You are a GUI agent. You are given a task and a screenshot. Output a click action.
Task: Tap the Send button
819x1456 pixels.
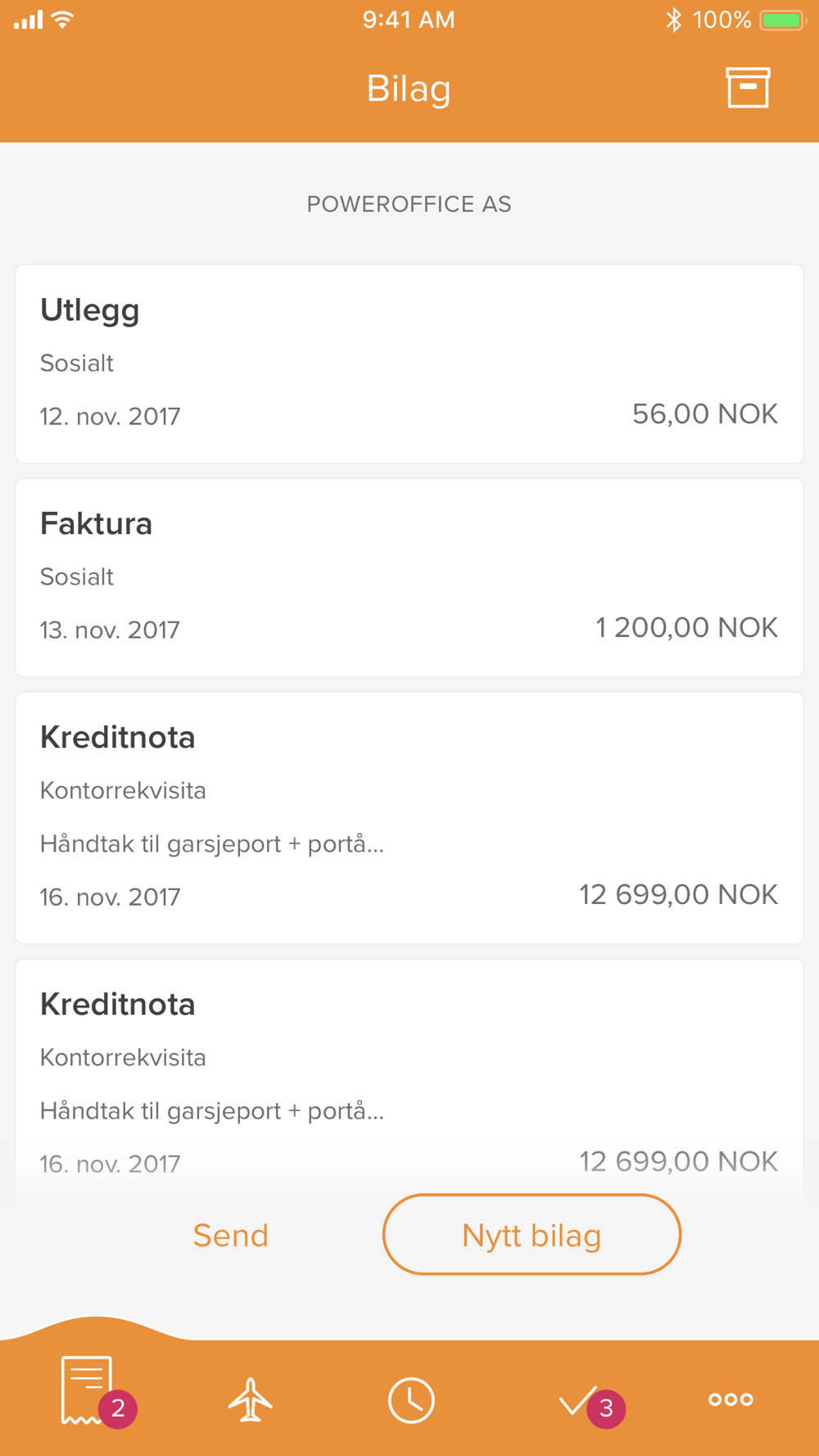click(x=231, y=1235)
